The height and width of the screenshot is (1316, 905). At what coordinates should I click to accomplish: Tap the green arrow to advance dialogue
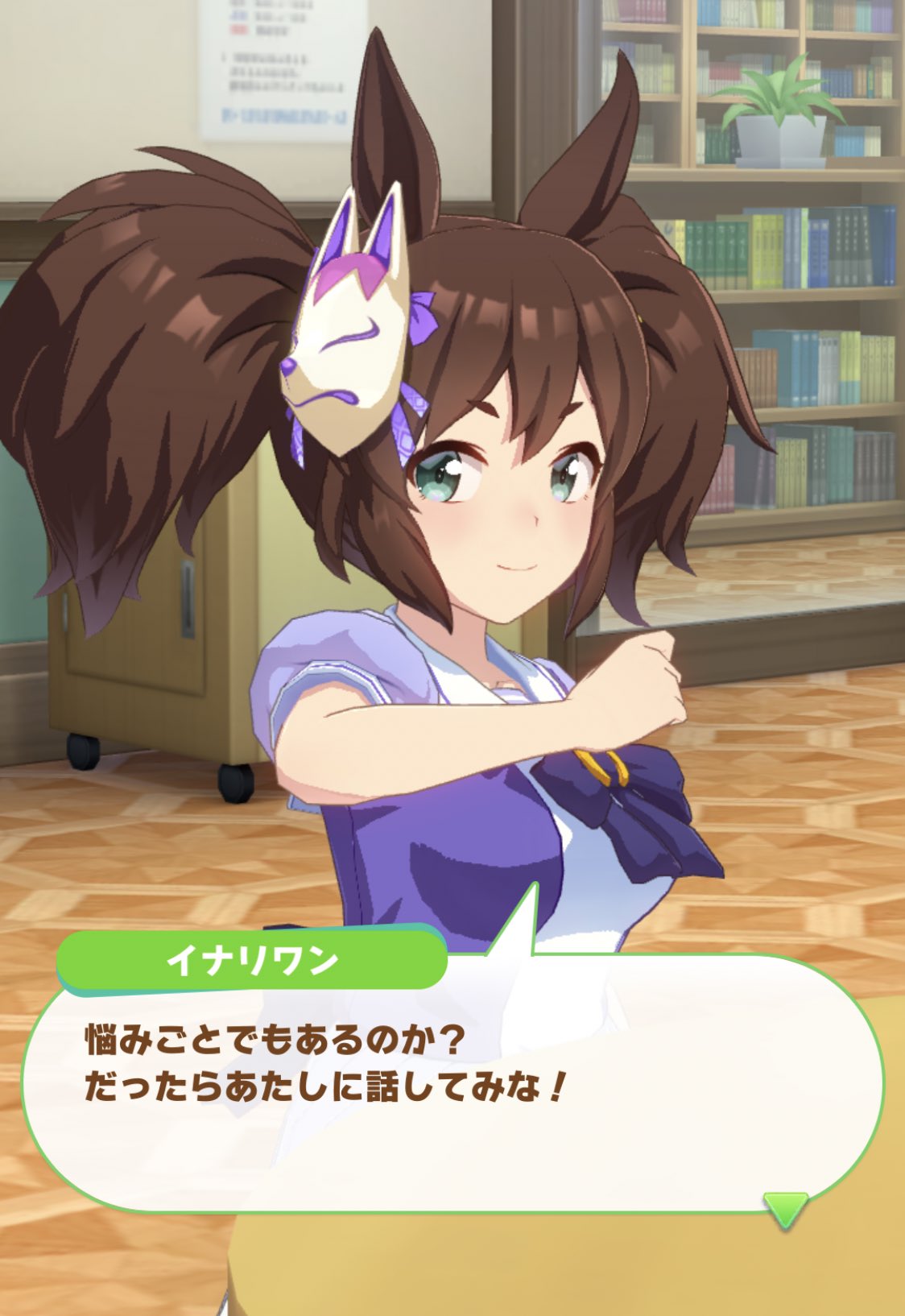[x=785, y=1209]
